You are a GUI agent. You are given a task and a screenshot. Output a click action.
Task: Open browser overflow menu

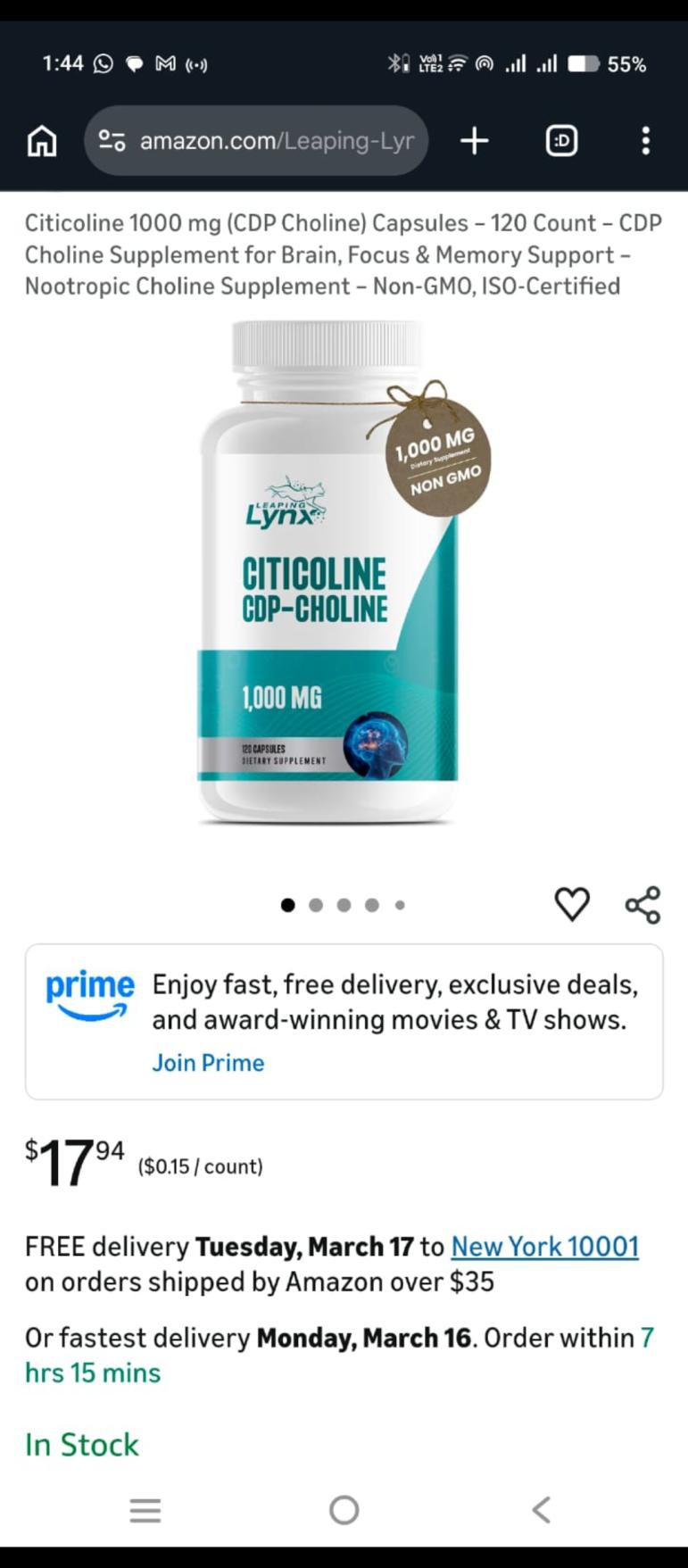[x=645, y=141]
